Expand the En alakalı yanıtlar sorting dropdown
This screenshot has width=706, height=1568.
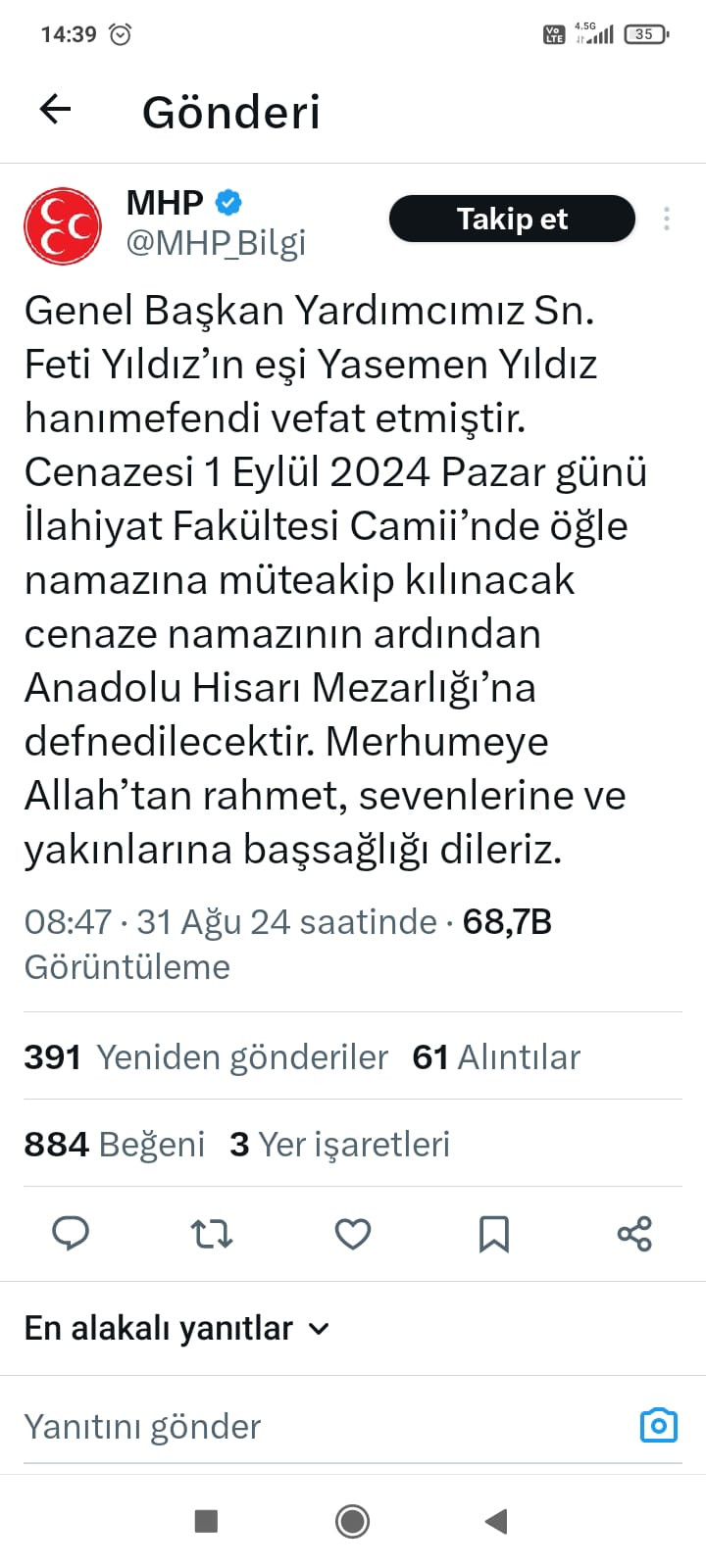click(x=176, y=1329)
